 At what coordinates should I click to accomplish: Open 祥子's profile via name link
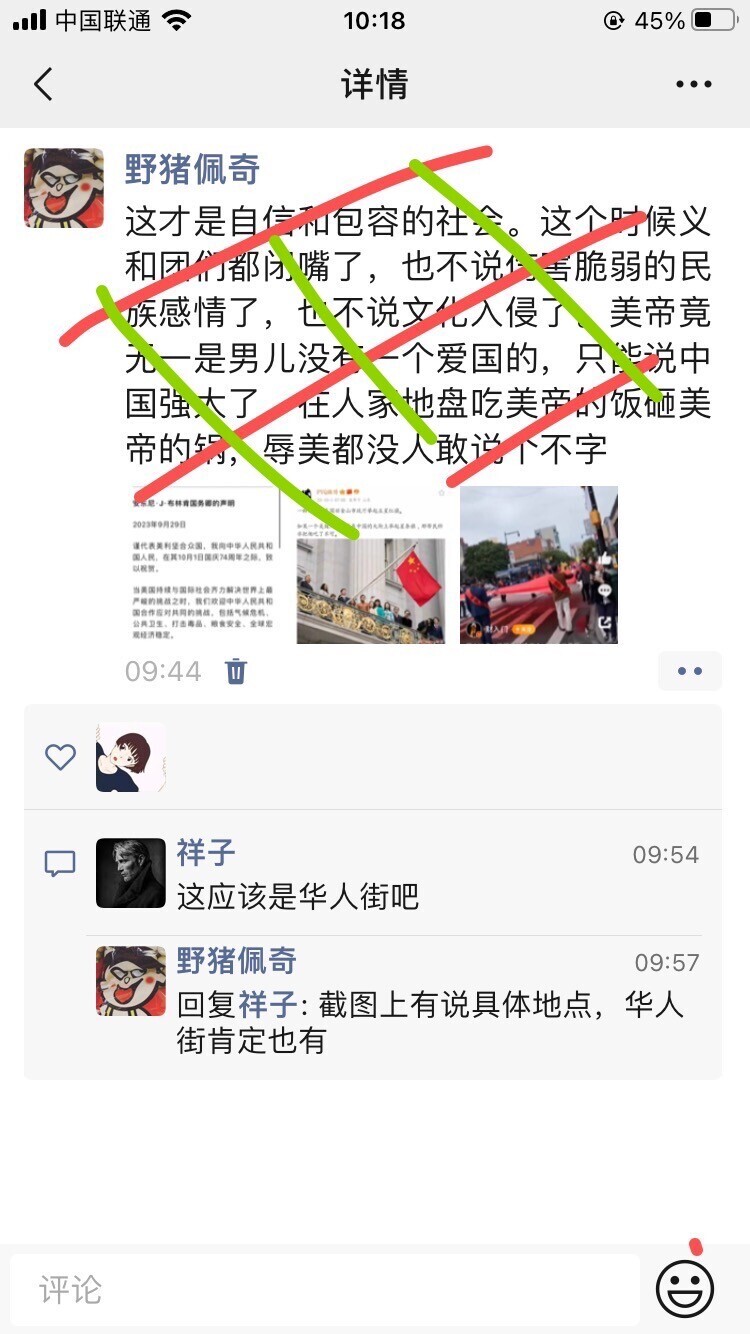205,853
